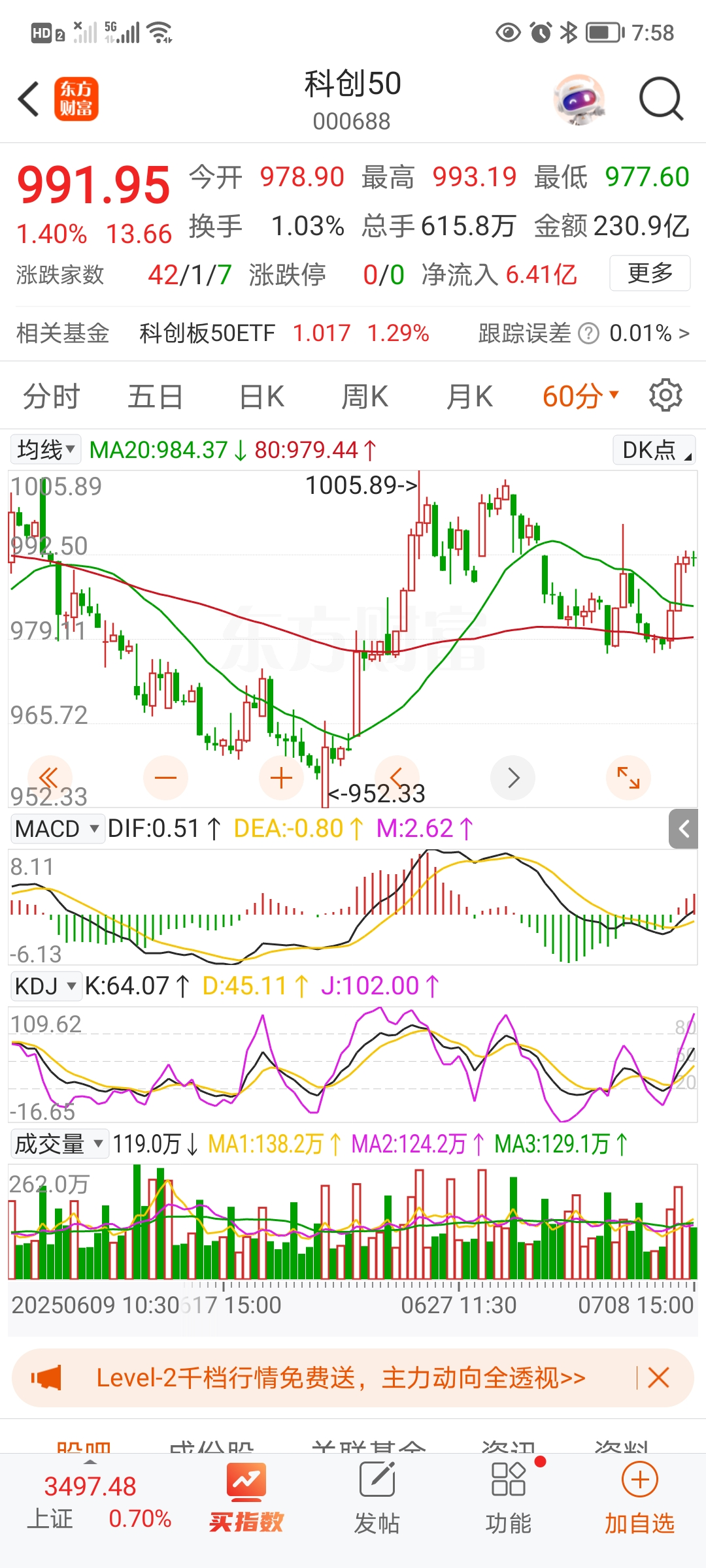Viewport: 706px width, 1568px height.
Task: Go back to the previous page
Action: pyautogui.click(x=29, y=99)
